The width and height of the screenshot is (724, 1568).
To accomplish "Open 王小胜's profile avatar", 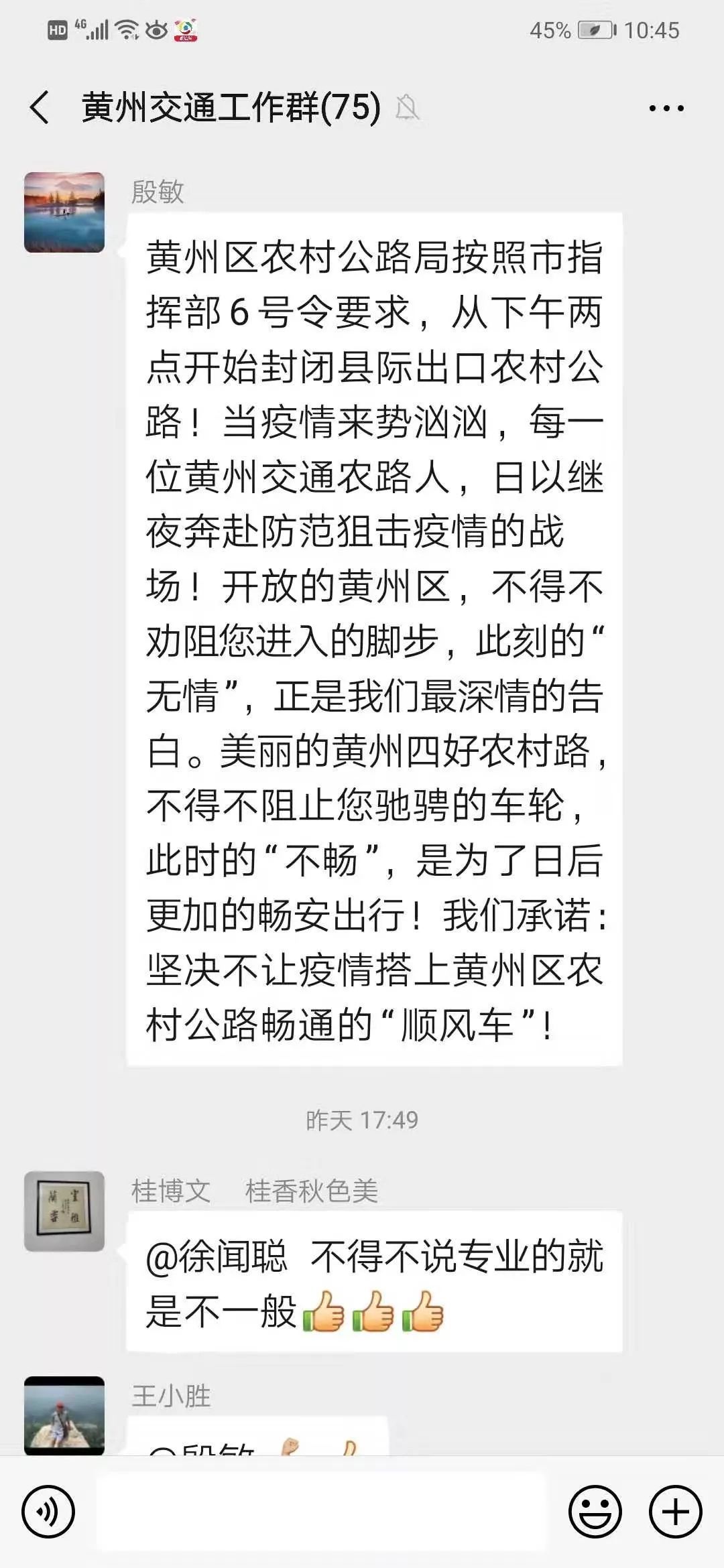I will pos(64,1415).
